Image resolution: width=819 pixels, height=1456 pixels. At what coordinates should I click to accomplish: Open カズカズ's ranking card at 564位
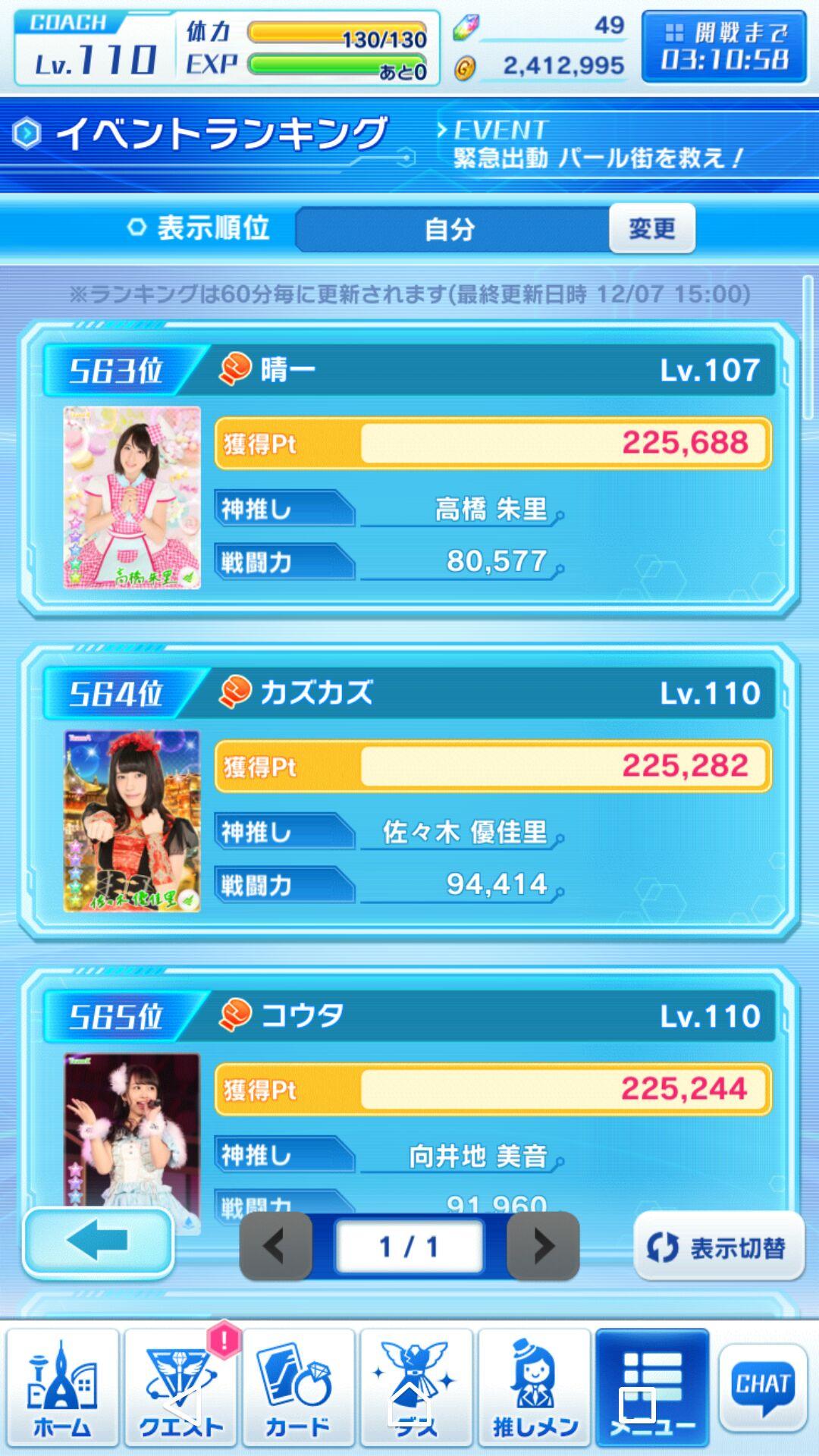(409, 792)
